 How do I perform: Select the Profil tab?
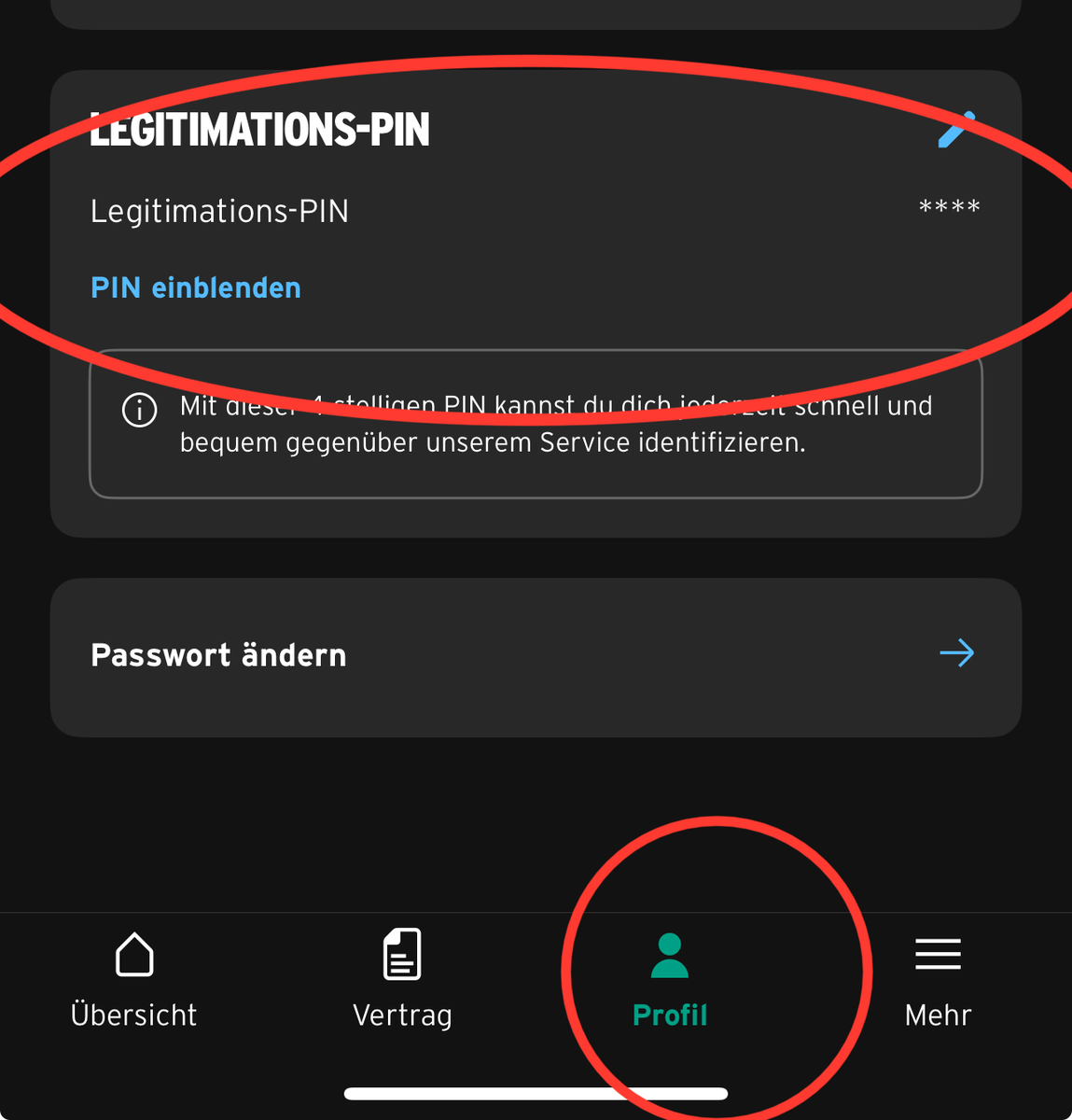pos(670,980)
